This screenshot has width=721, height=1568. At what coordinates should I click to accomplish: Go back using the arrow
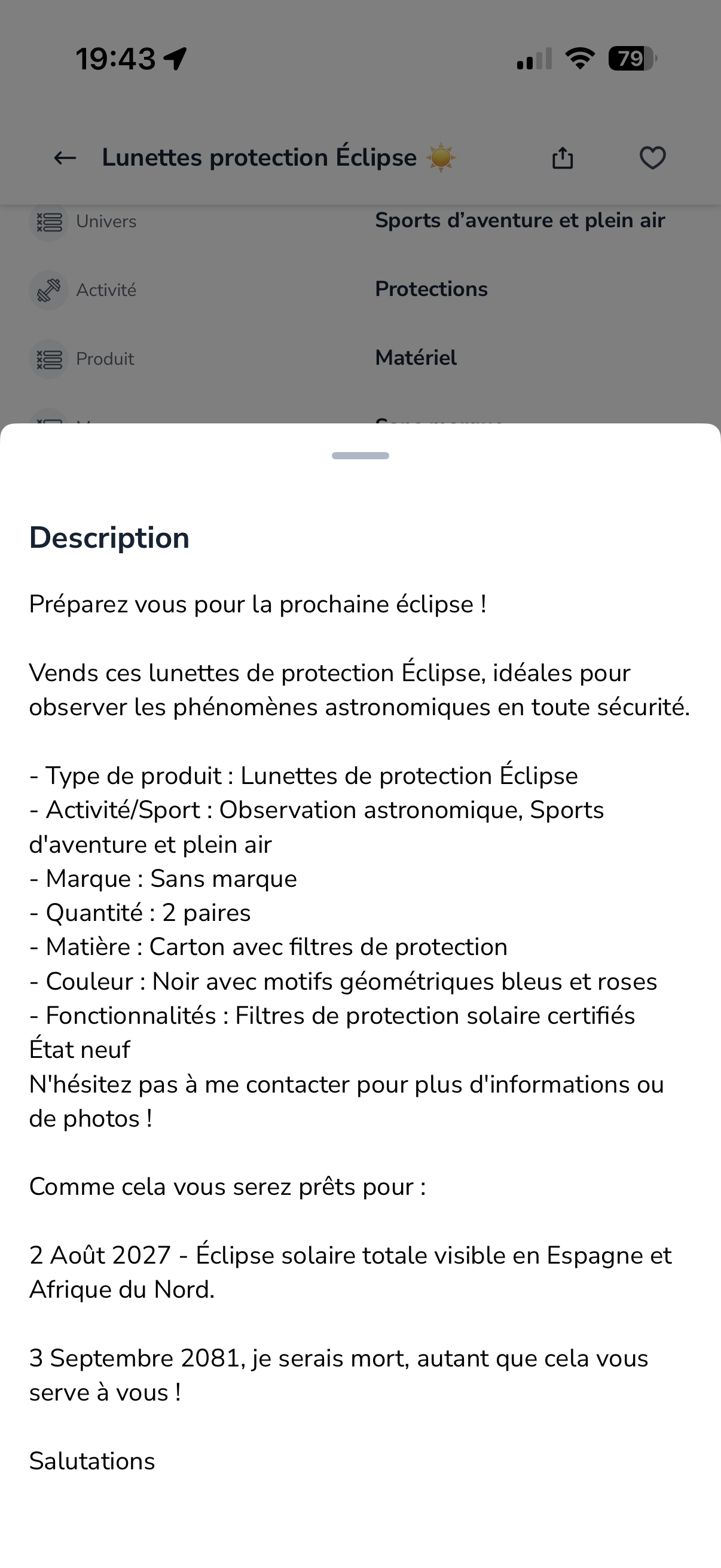(x=65, y=158)
